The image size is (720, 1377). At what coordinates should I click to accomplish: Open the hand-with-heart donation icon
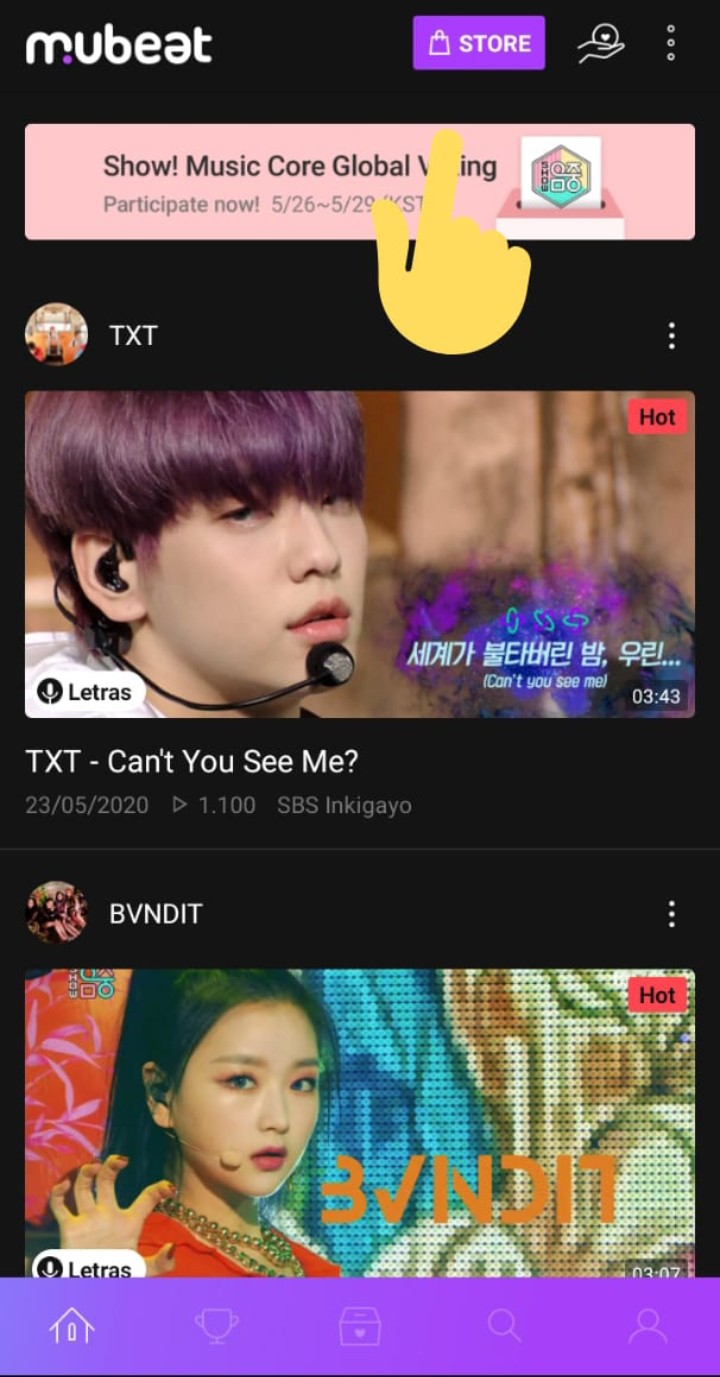coord(600,43)
